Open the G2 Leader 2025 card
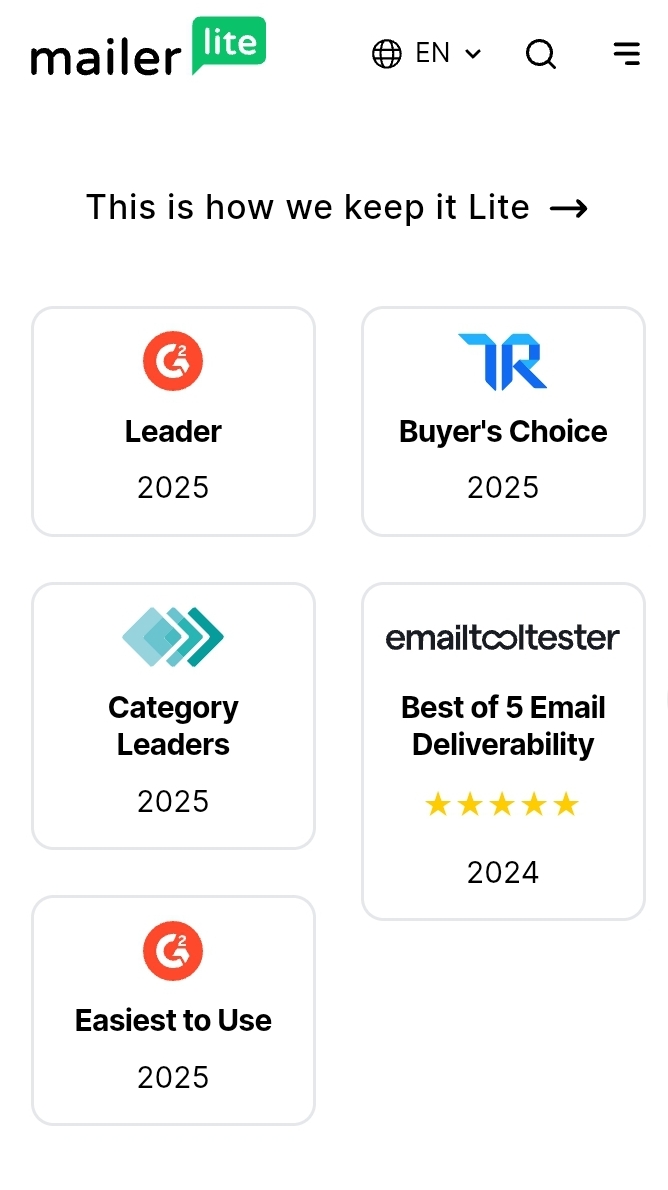 [x=173, y=421]
